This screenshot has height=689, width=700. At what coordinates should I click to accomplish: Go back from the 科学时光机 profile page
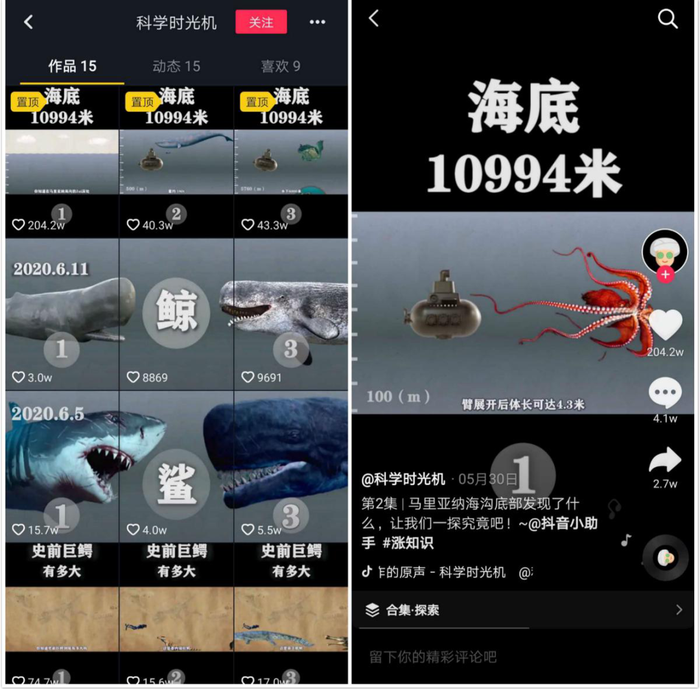pyautogui.click(x=28, y=22)
